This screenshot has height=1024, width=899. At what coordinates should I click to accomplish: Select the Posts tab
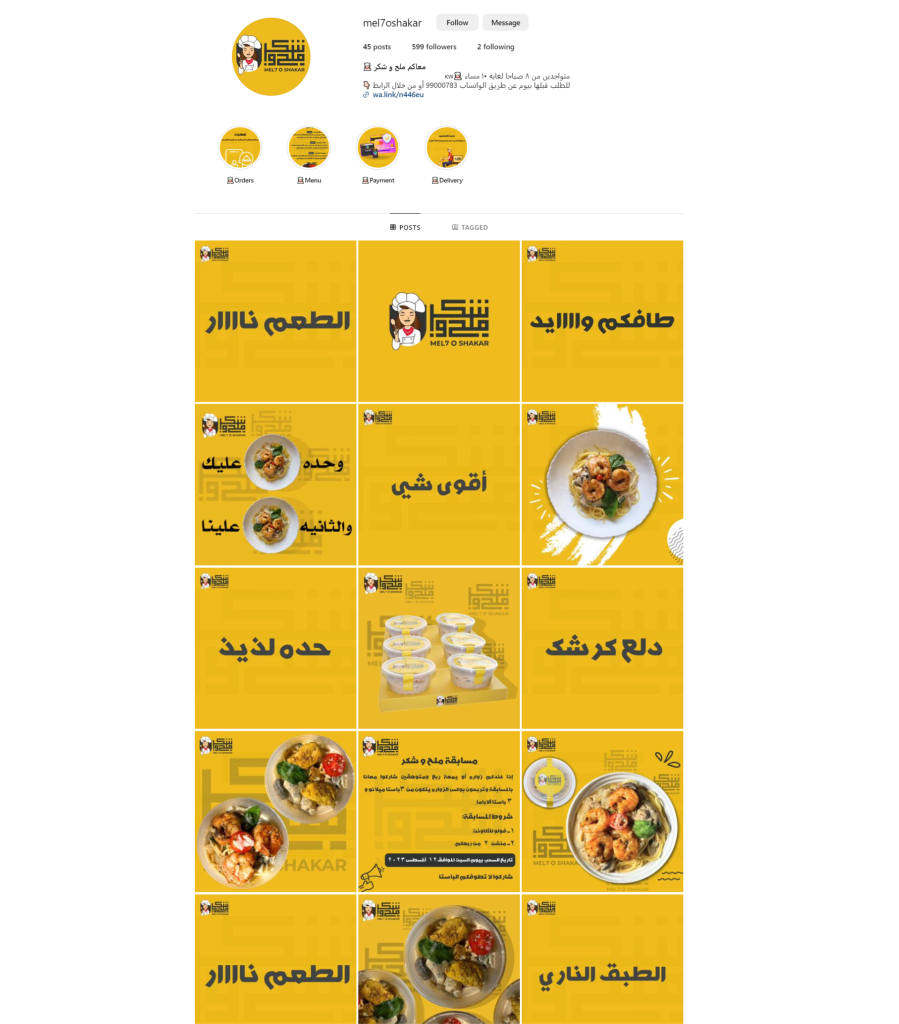[405, 228]
